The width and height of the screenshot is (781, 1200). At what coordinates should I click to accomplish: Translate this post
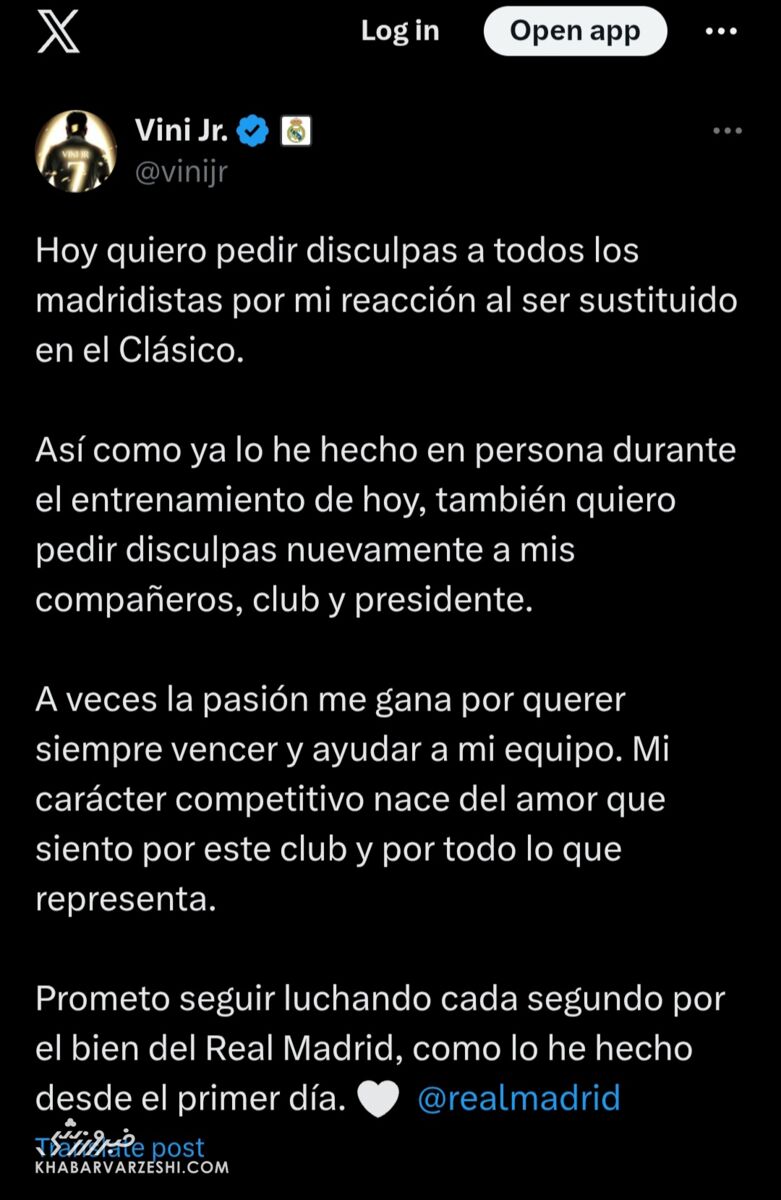pos(120,1146)
